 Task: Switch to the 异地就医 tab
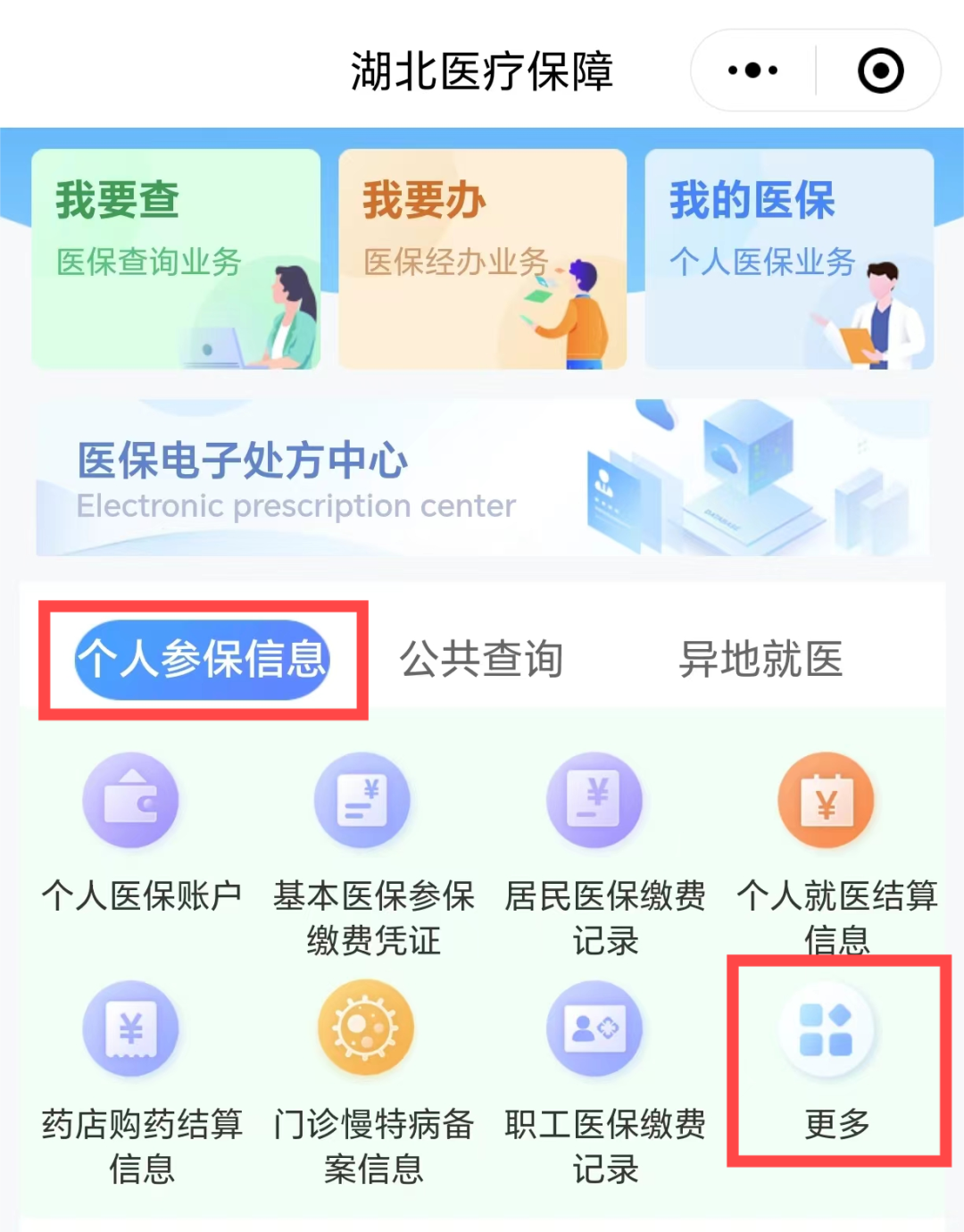click(760, 660)
